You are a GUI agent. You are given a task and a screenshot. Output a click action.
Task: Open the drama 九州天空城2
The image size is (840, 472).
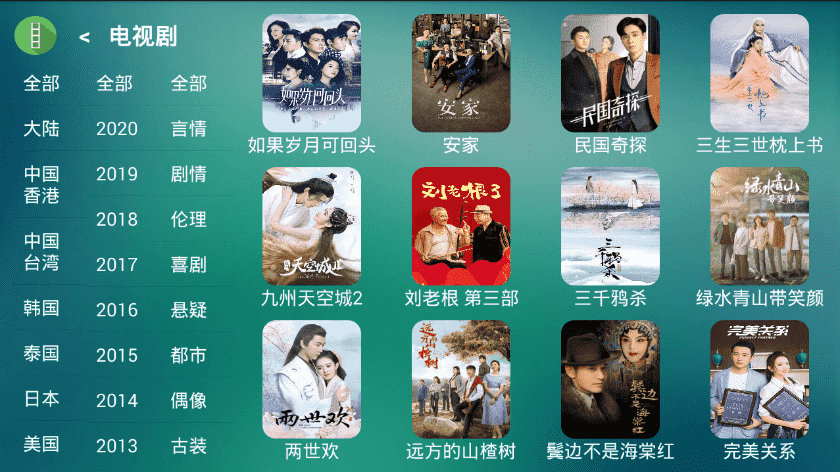(x=311, y=226)
